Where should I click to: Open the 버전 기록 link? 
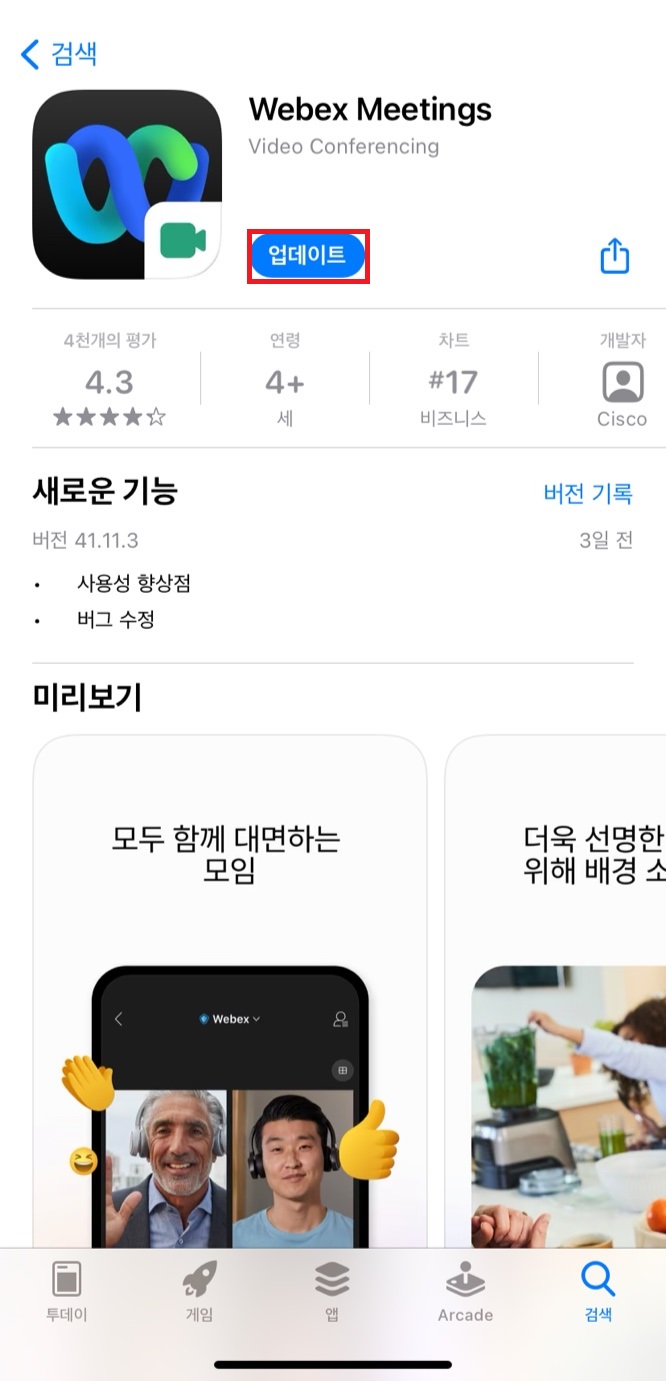[x=588, y=493]
